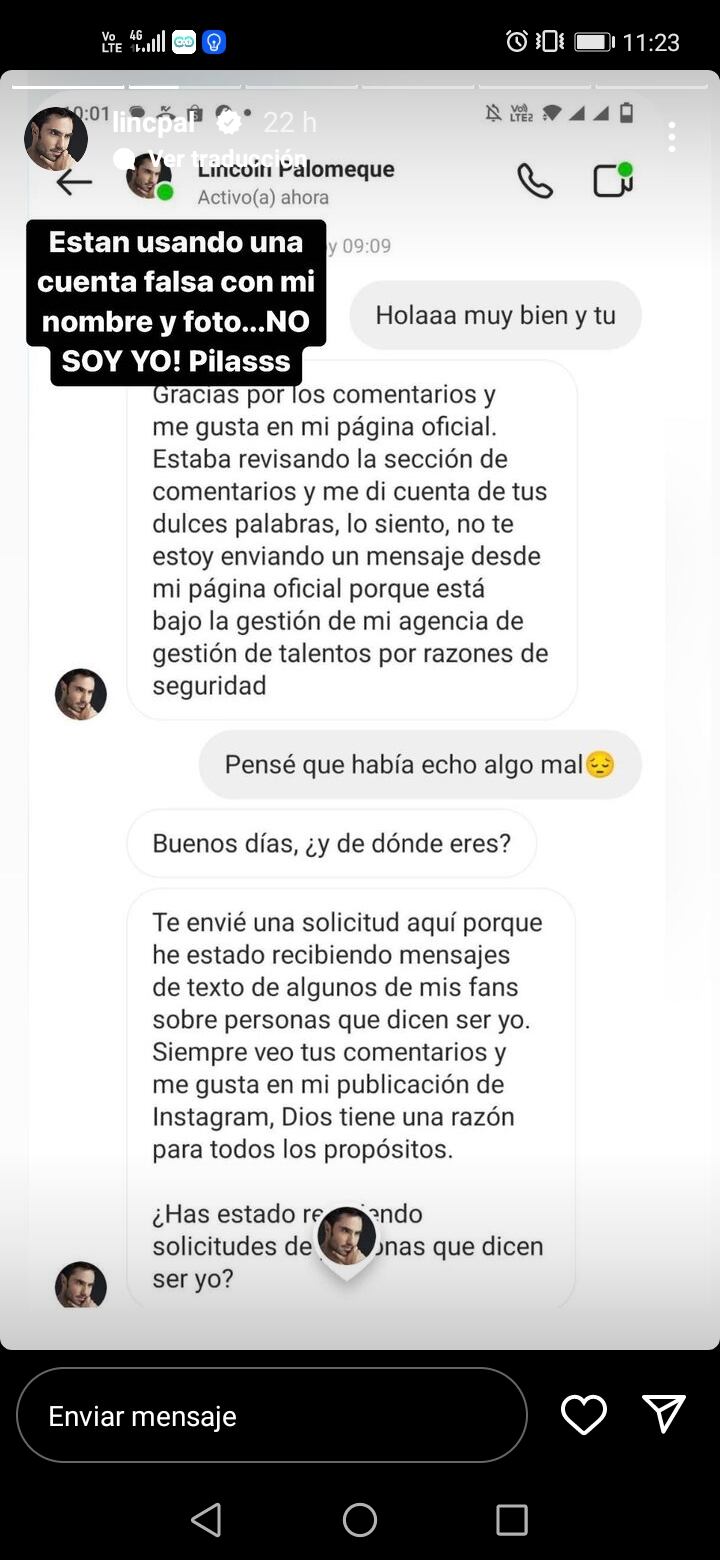Open the story options three-dot menu
This screenshot has width=720, height=1560.
pos(673,138)
